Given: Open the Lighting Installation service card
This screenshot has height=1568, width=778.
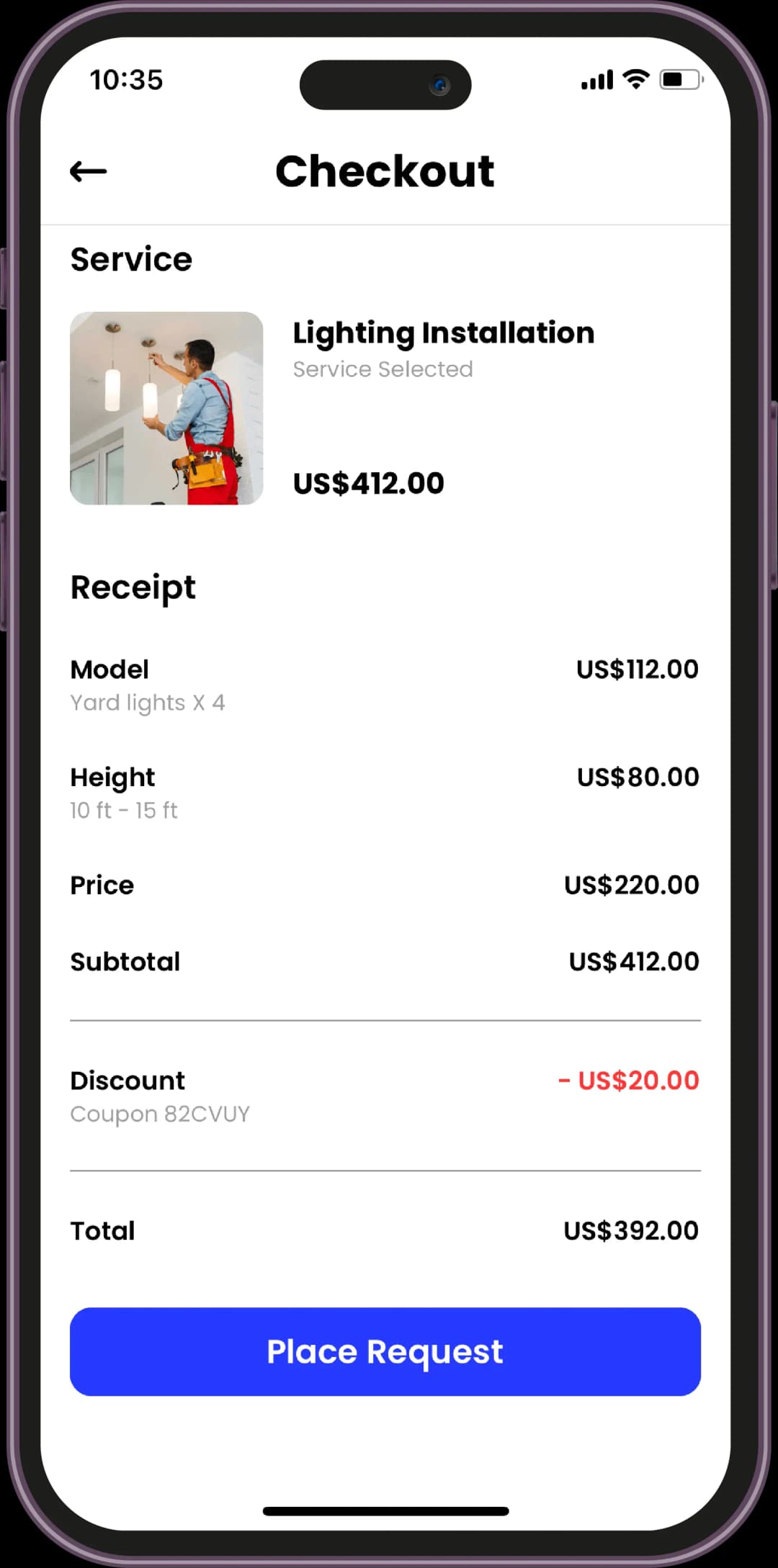Looking at the screenshot, I should (385, 407).
